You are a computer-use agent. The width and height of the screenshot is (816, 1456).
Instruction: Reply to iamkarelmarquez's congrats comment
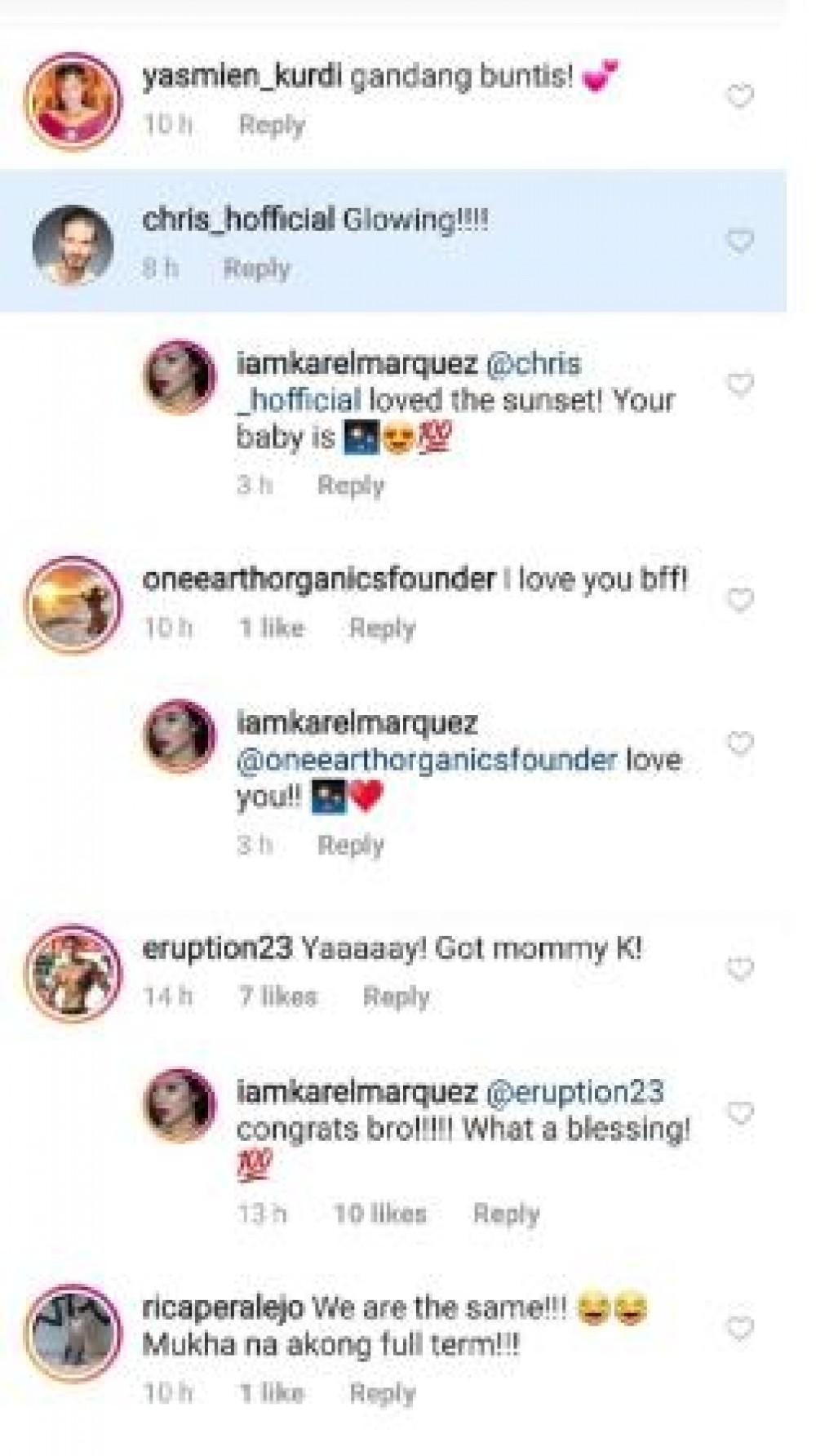point(506,1214)
